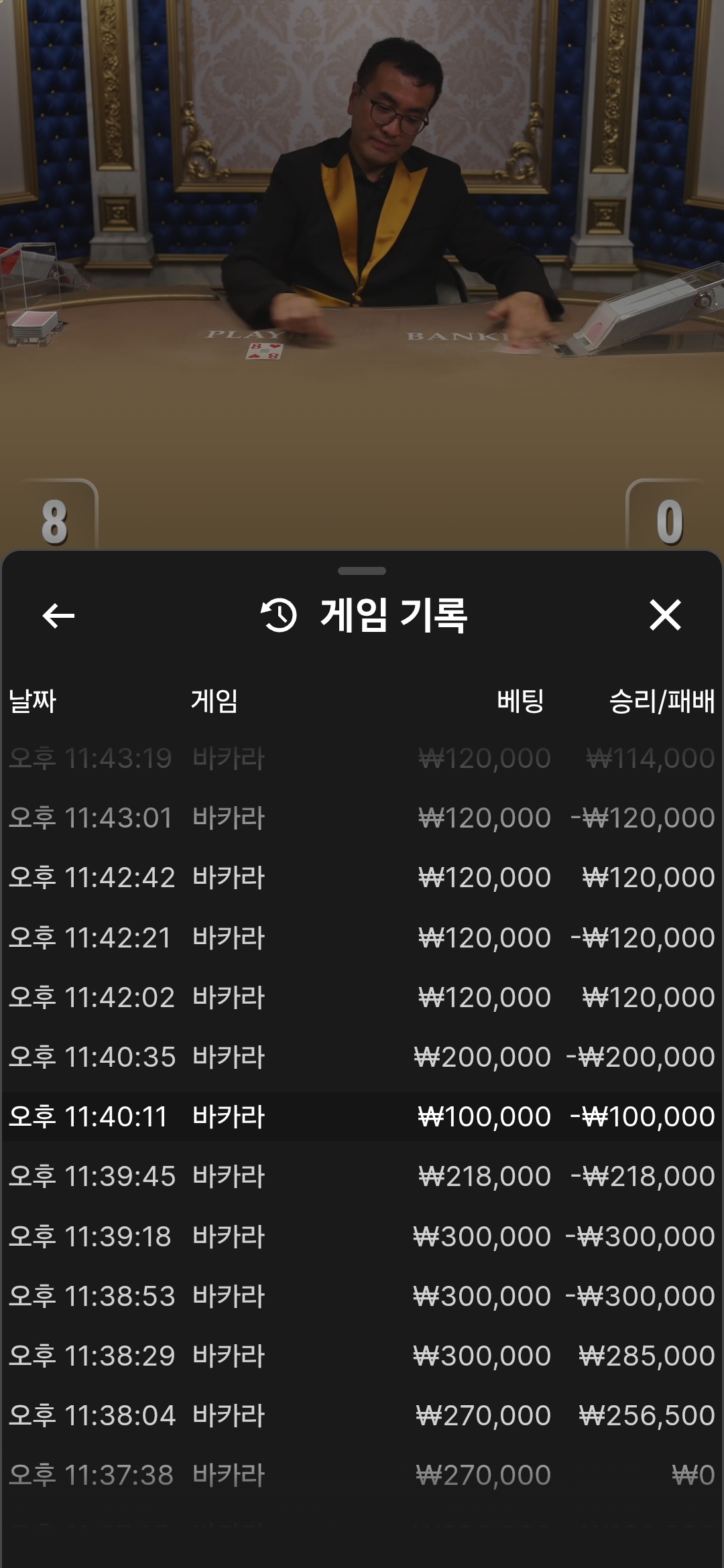This screenshot has width=724, height=1568.
Task: Tap the sheet drag handle bar
Action: pos(362,571)
